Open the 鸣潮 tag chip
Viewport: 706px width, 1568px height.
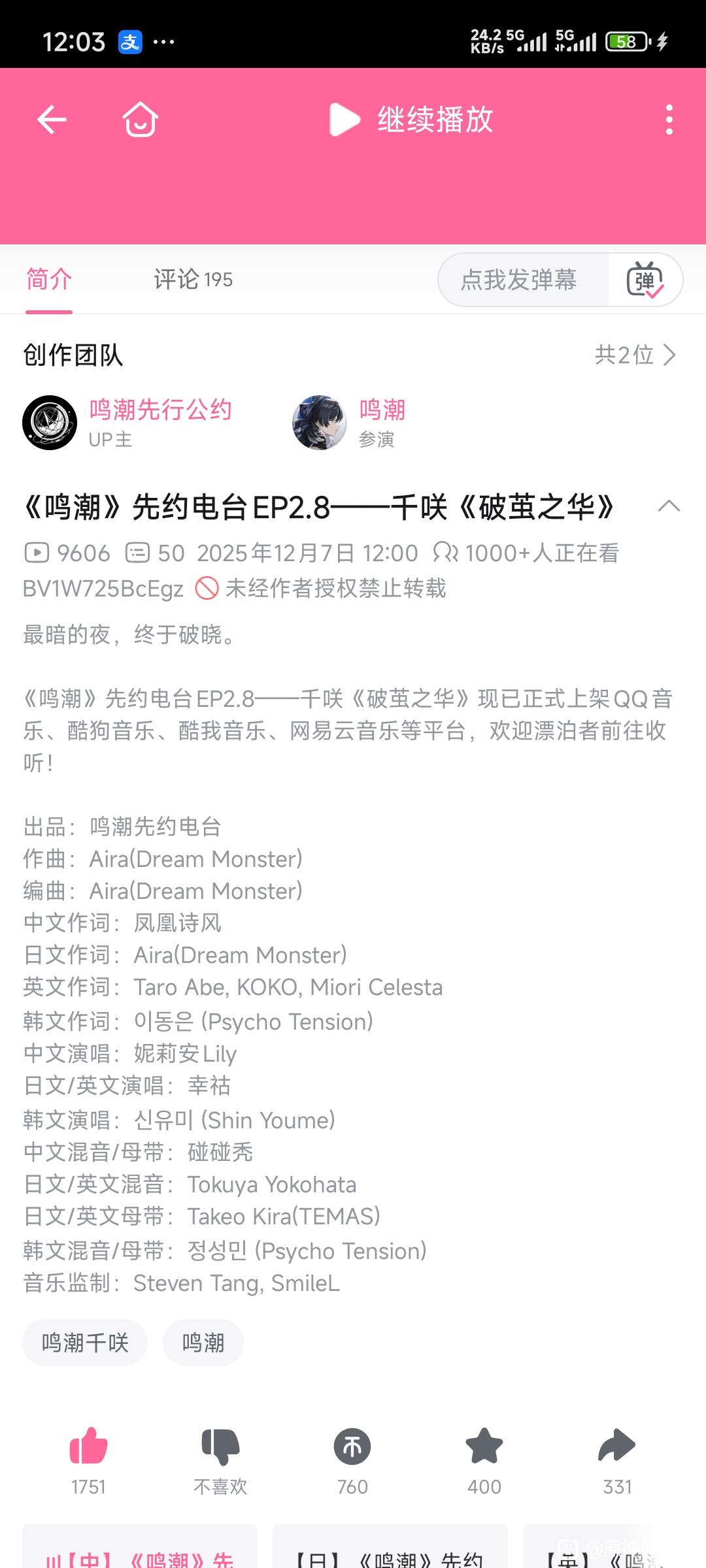tap(203, 1343)
